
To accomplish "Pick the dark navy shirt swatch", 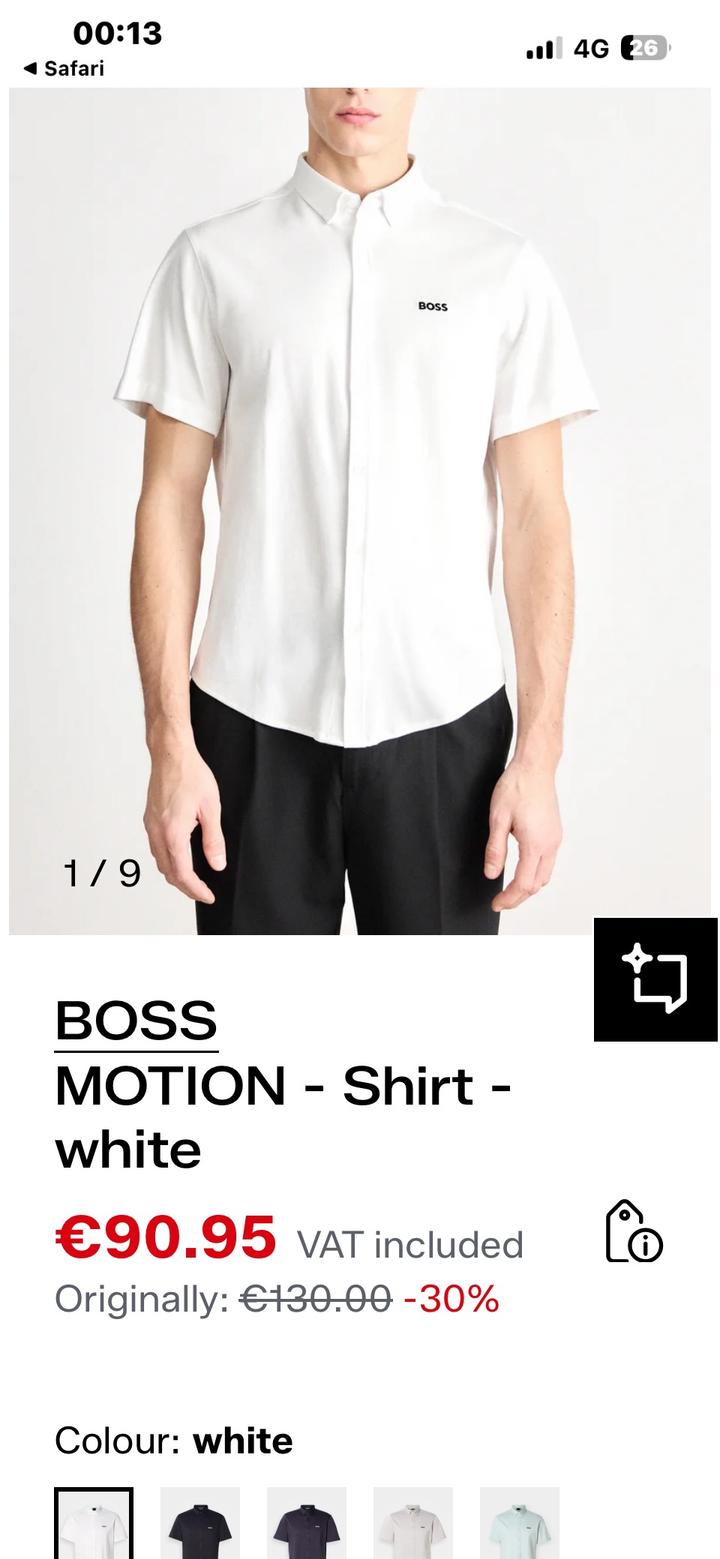I will pos(306,1525).
